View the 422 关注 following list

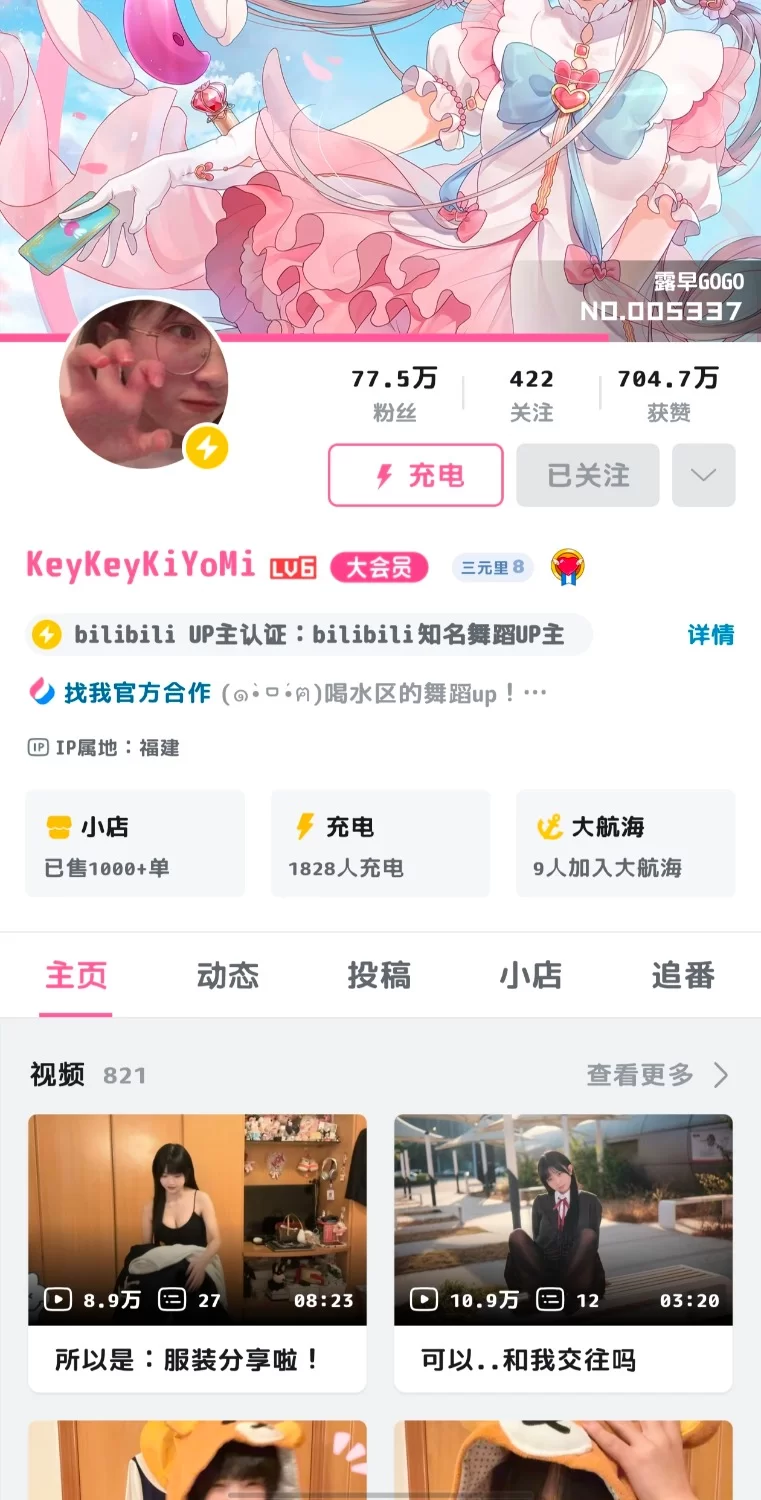tap(531, 393)
